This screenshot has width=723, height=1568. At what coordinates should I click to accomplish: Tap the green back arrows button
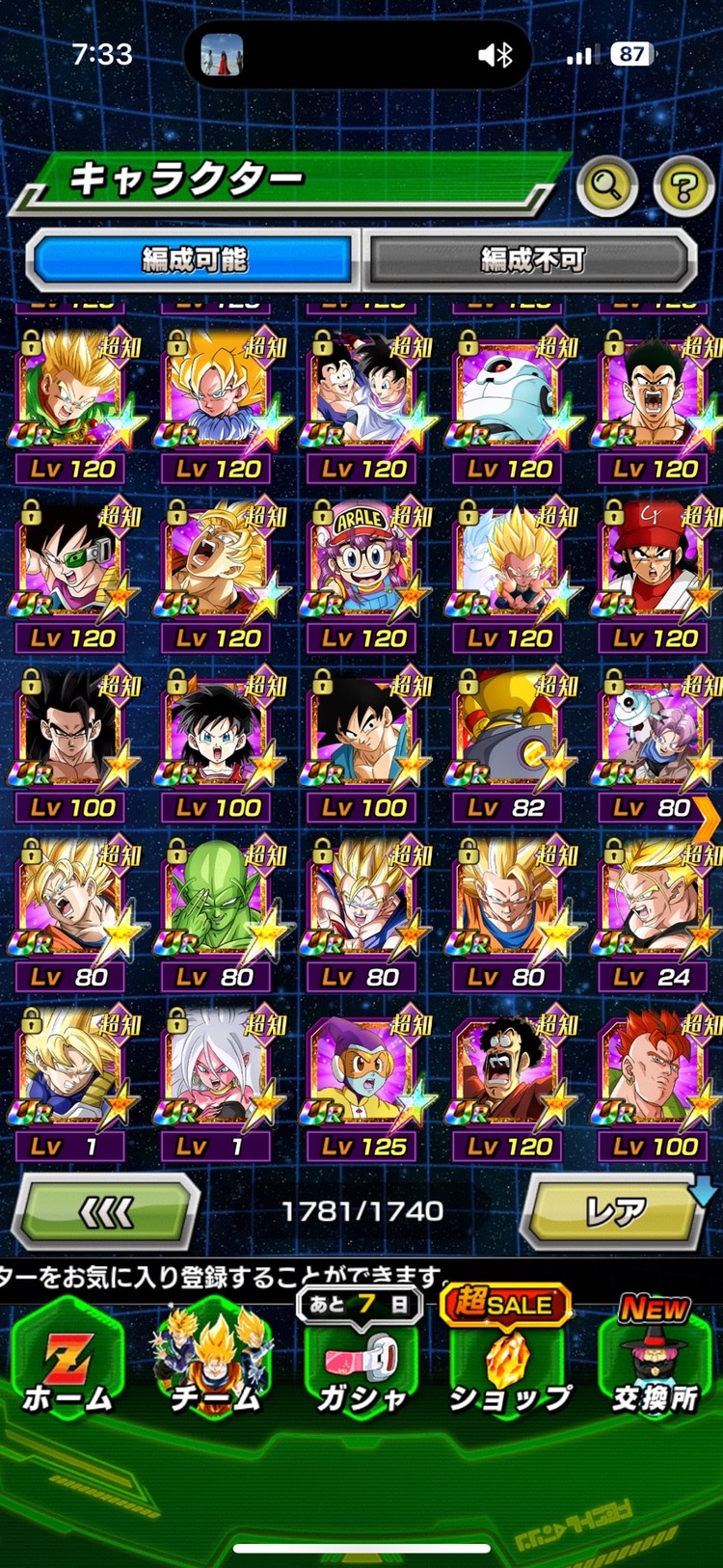[x=106, y=1212]
